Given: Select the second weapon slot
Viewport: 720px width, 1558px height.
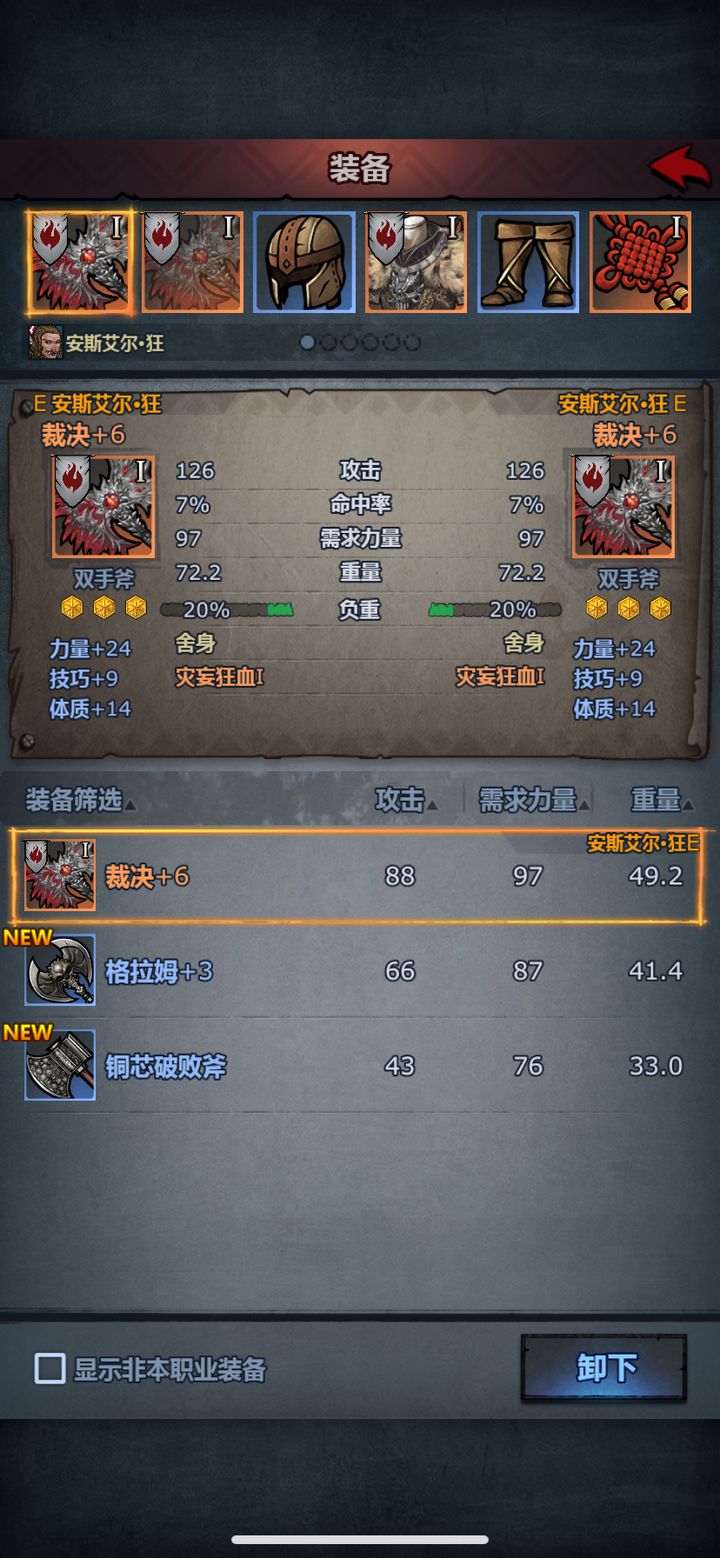Looking at the screenshot, I should point(192,262).
